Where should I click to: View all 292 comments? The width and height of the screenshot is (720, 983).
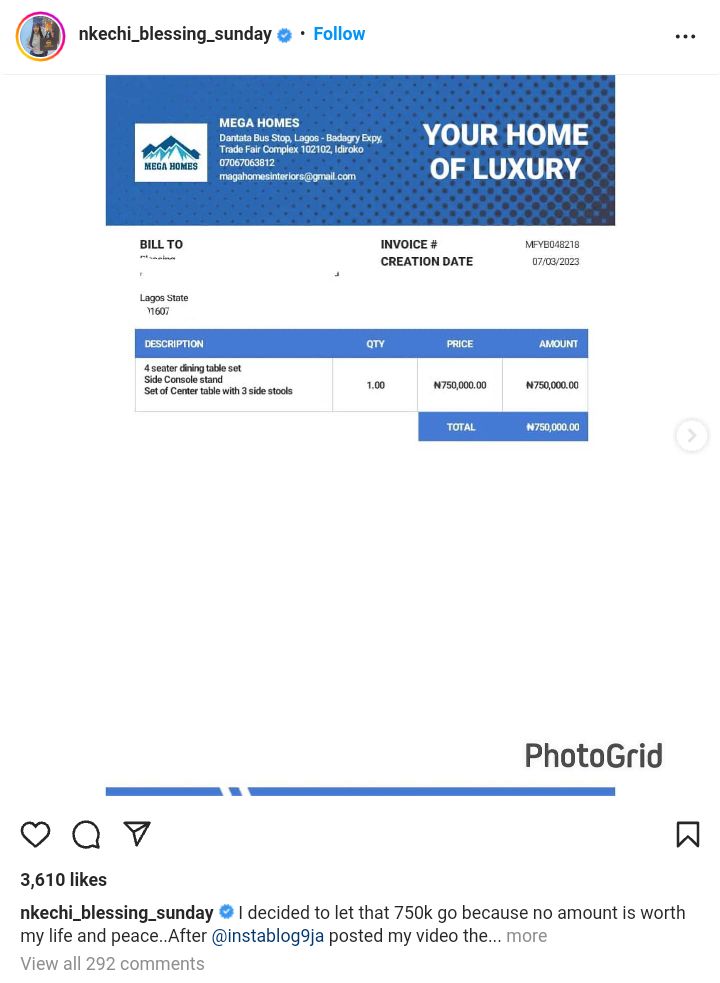pos(112,963)
